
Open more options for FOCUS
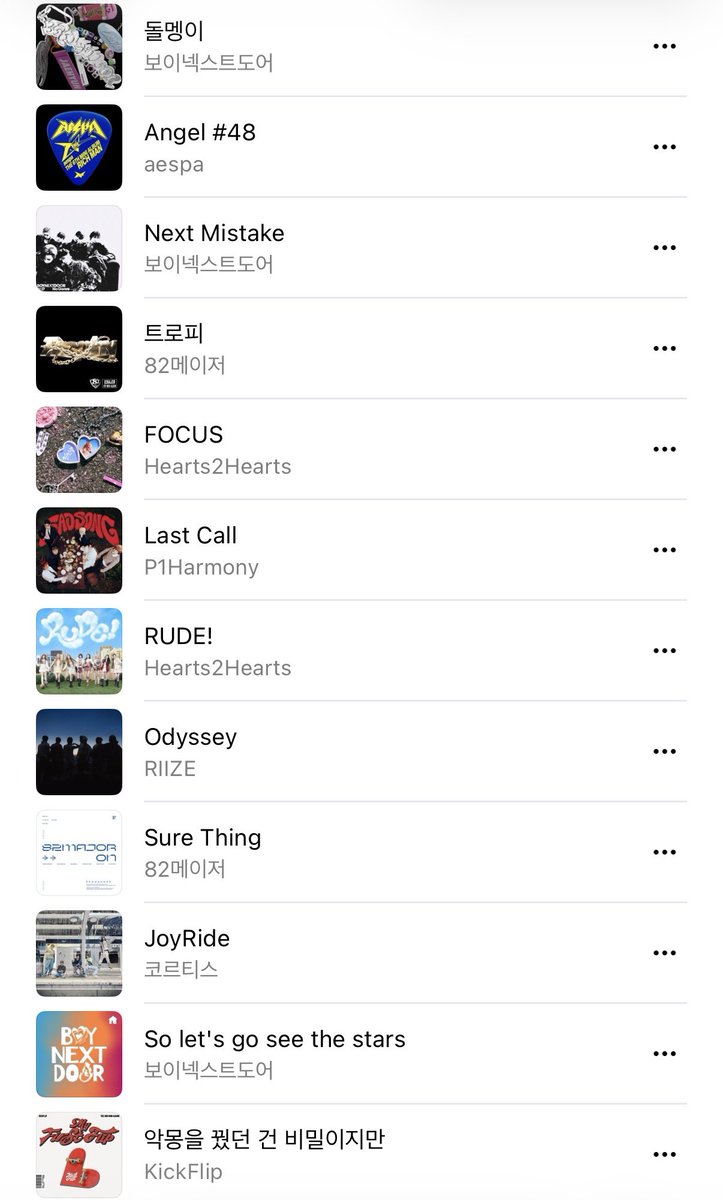(664, 449)
